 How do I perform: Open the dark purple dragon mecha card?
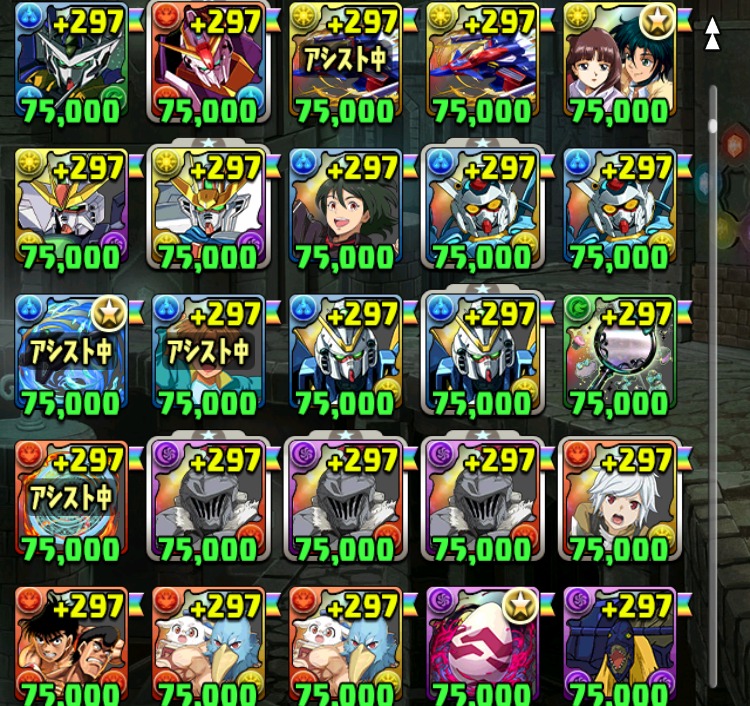[x=619, y=646]
